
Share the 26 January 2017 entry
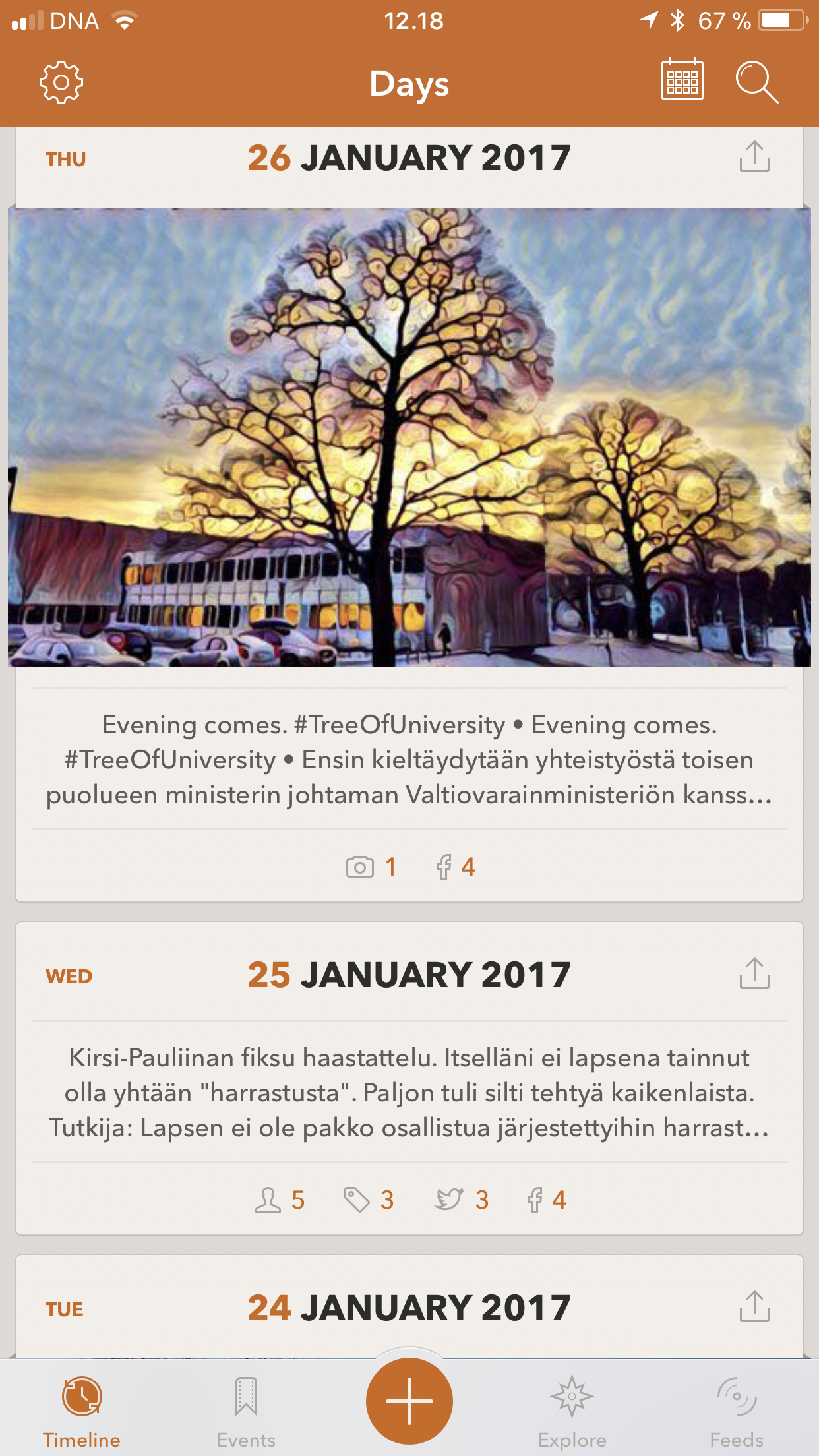pyautogui.click(x=754, y=158)
